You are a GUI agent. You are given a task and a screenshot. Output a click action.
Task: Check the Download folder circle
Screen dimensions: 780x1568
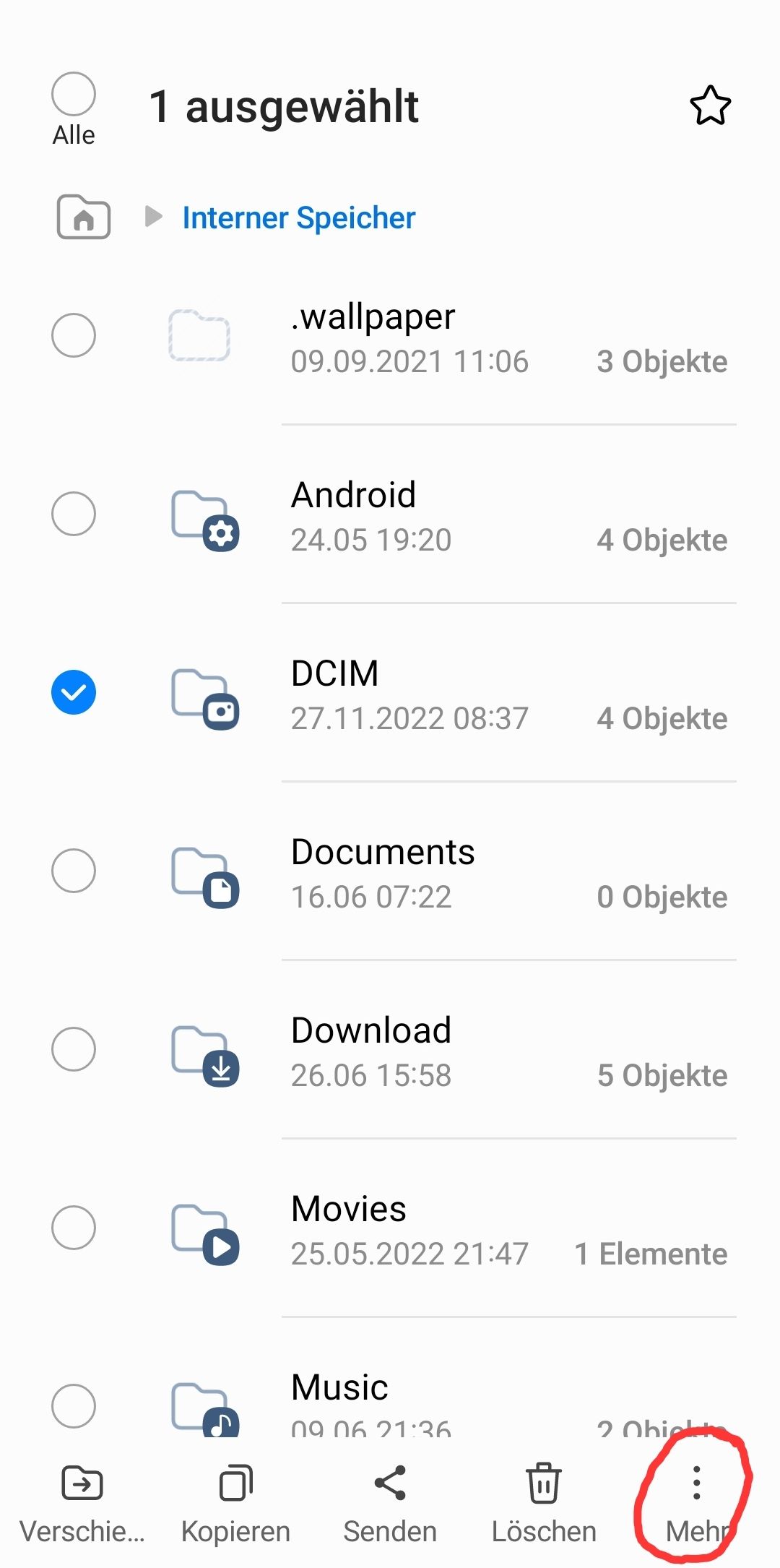click(x=74, y=1049)
